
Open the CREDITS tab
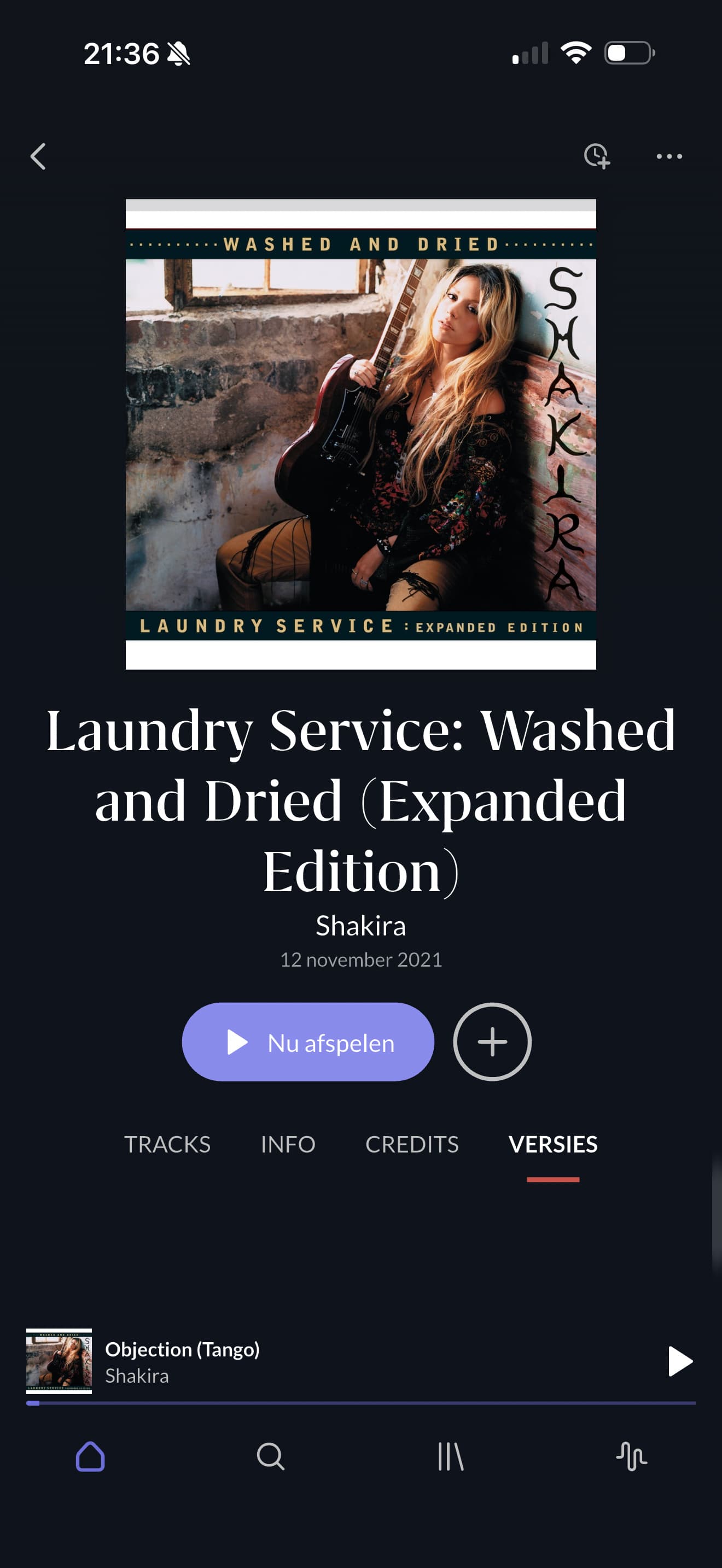[x=412, y=1144]
